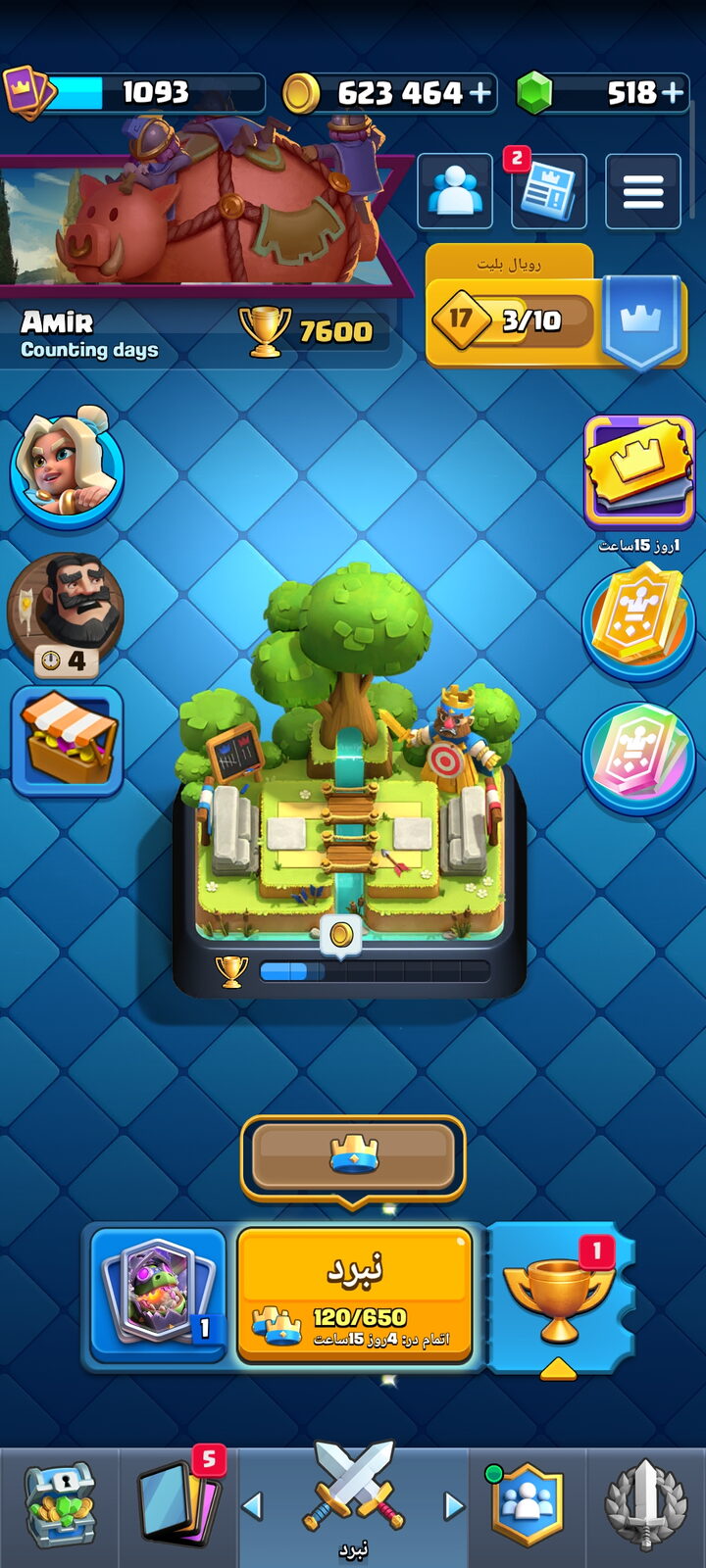Open the shop basket offer
This screenshot has width=706, height=1568.
(x=67, y=740)
